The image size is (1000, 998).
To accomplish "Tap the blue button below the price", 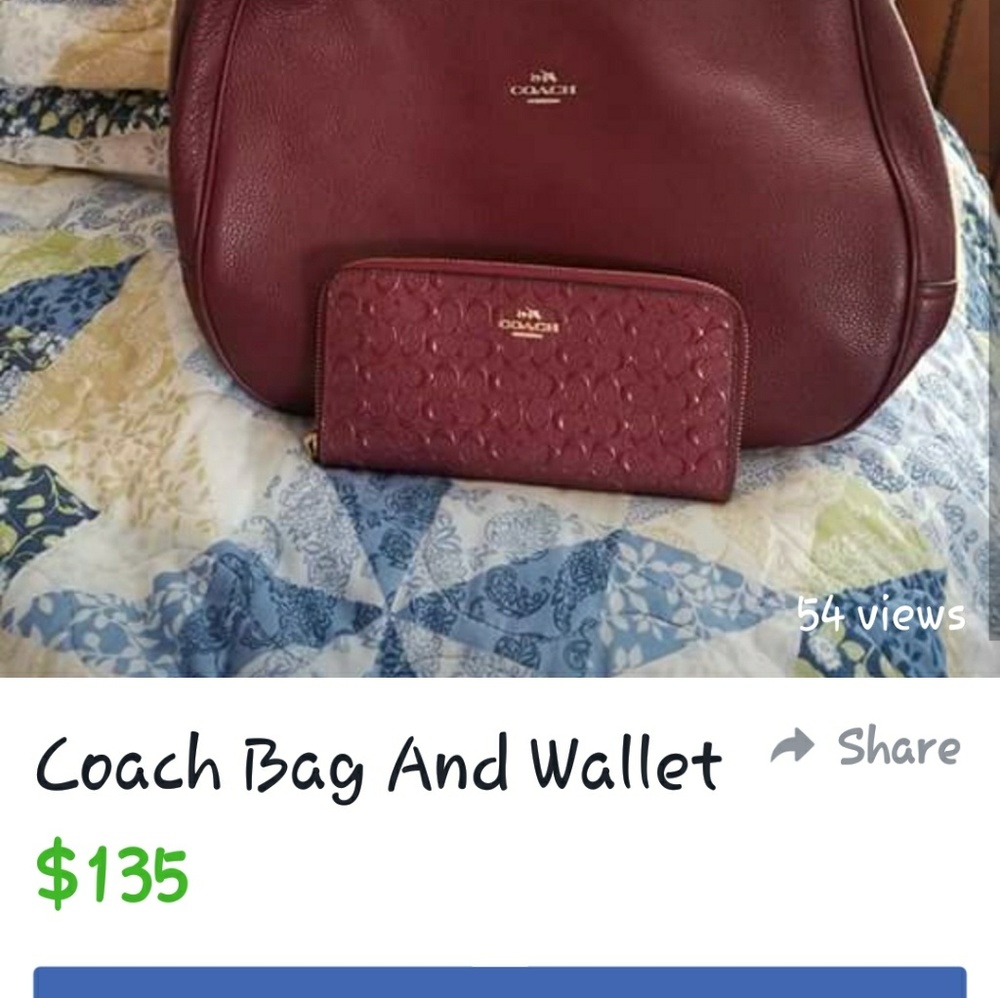I will [x=500, y=983].
